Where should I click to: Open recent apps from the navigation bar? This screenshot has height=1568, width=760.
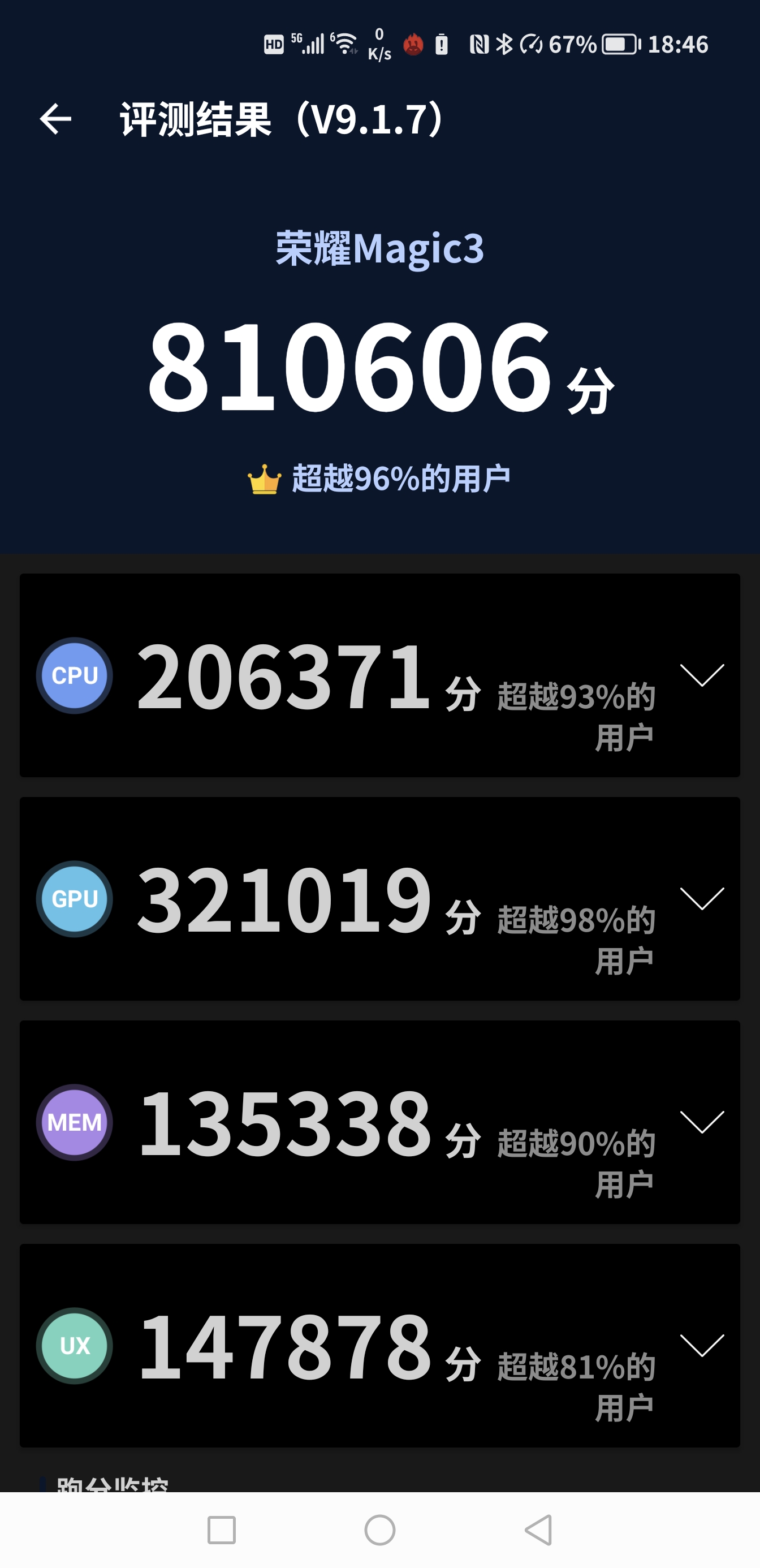point(222,1530)
